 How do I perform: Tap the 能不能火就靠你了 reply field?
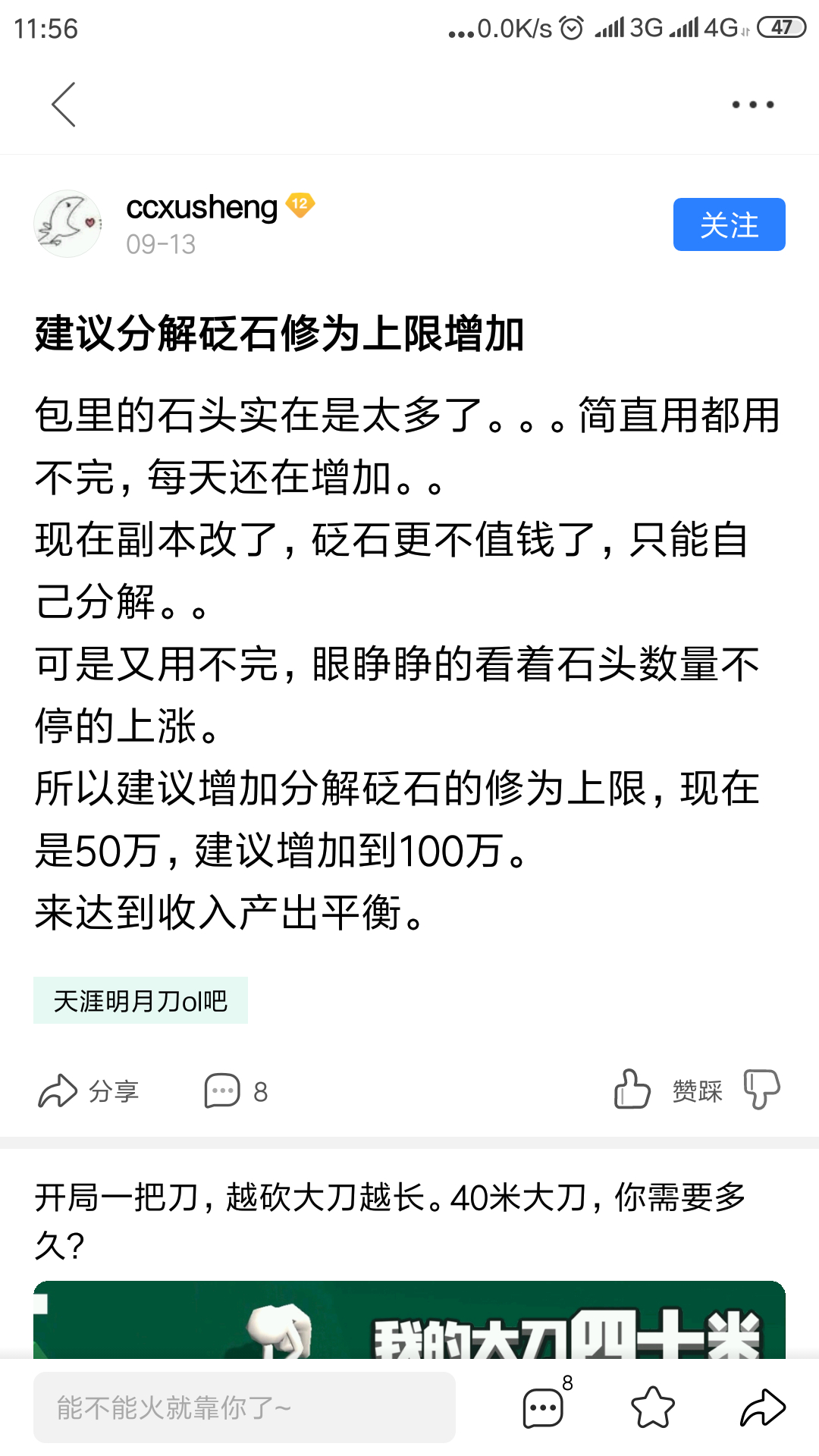244,1407
